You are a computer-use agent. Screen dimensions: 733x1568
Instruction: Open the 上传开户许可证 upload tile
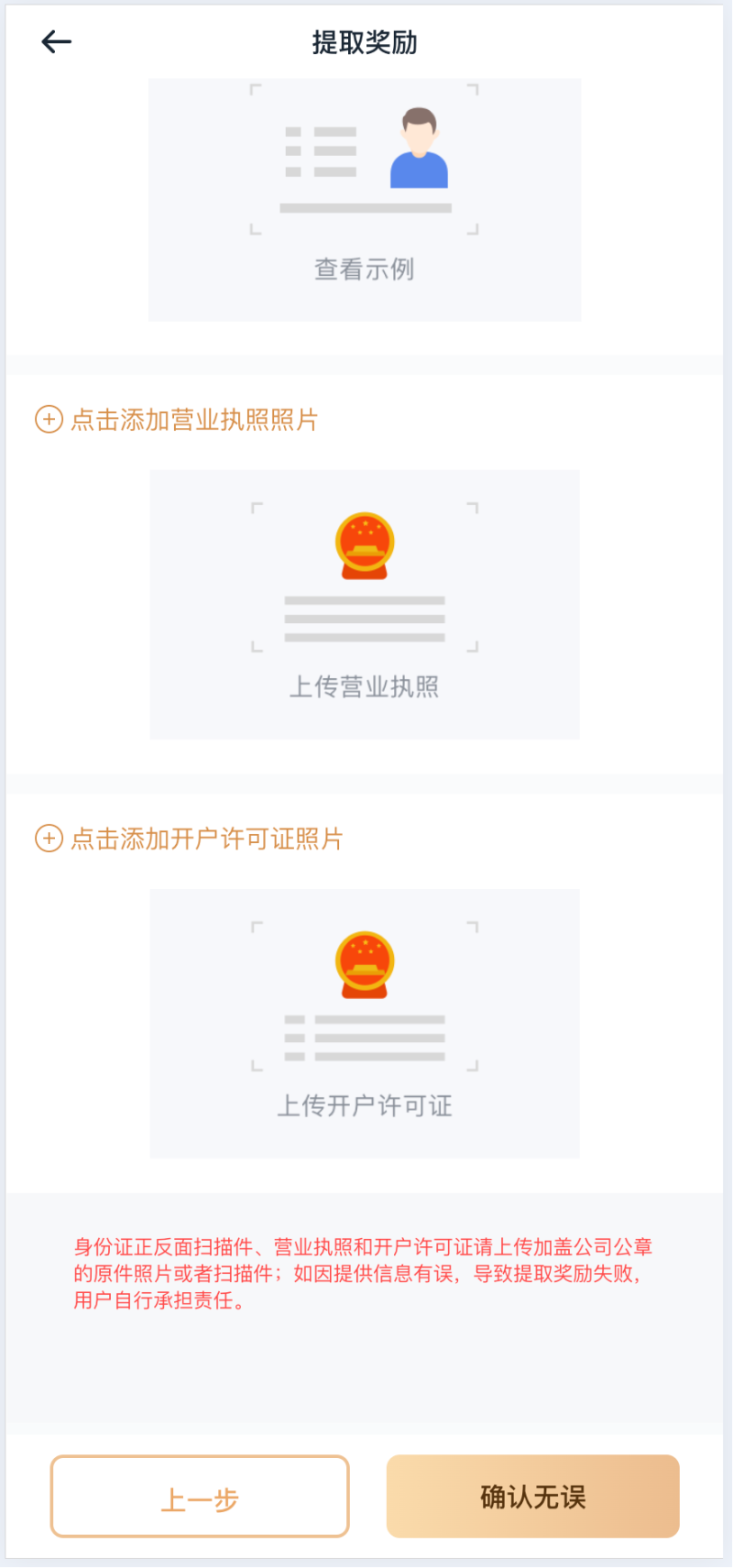tap(365, 1023)
